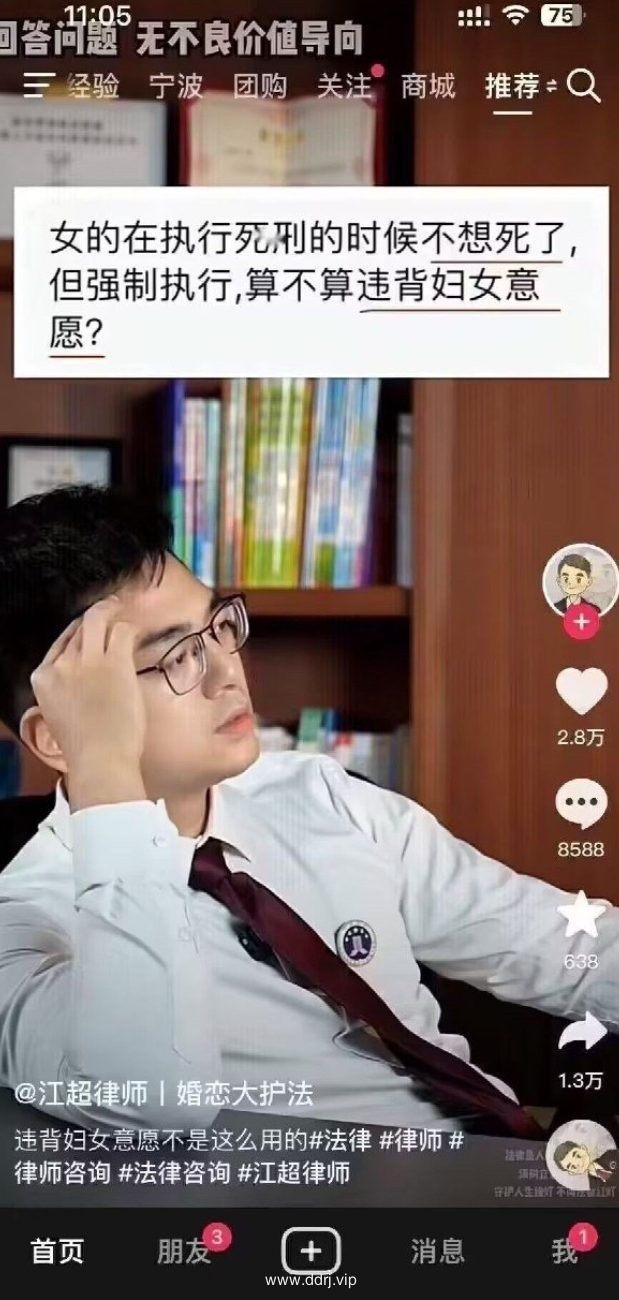Image resolution: width=619 pixels, height=1300 pixels.
Task: Open the creator's avatar profile
Action: [x=580, y=580]
